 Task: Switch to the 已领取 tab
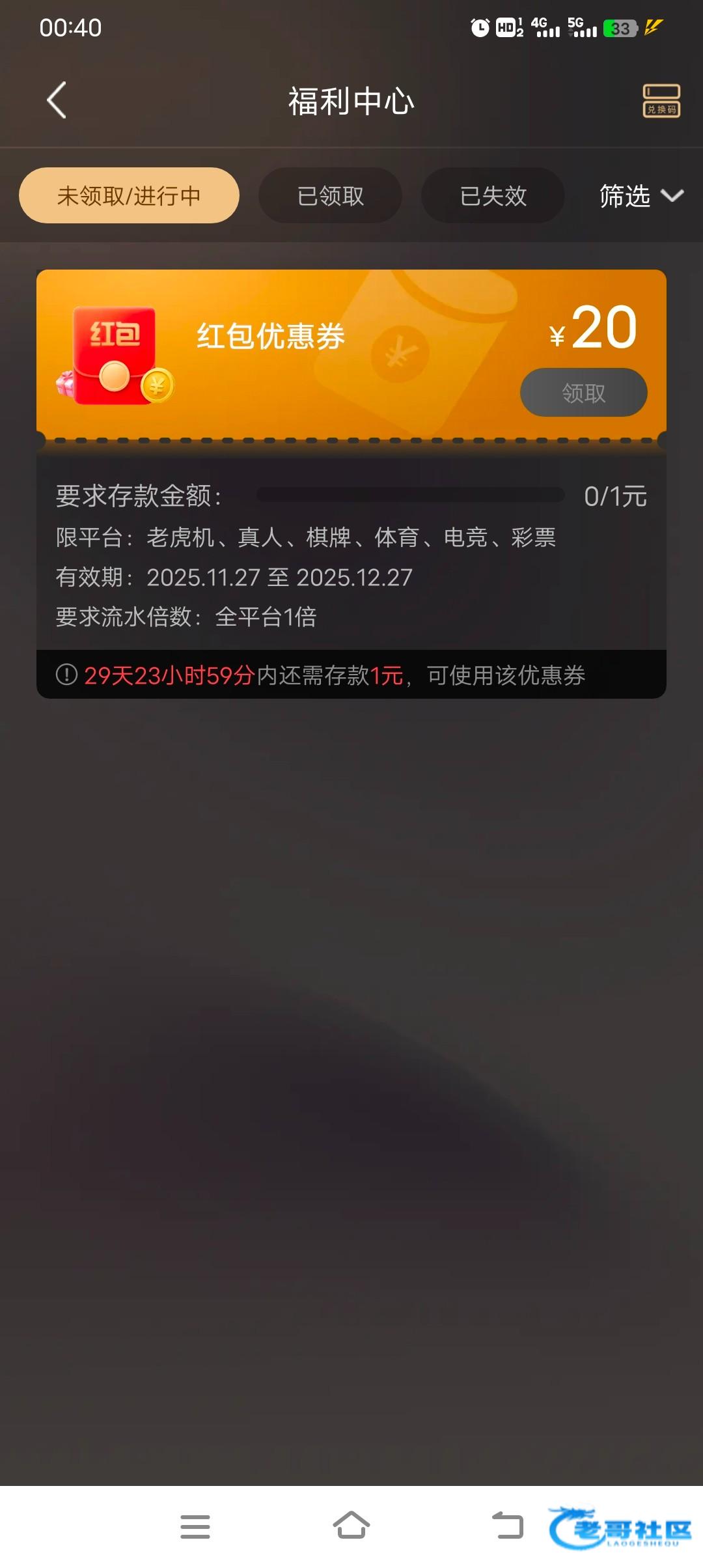pyautogui.click(x=330, y=195)
